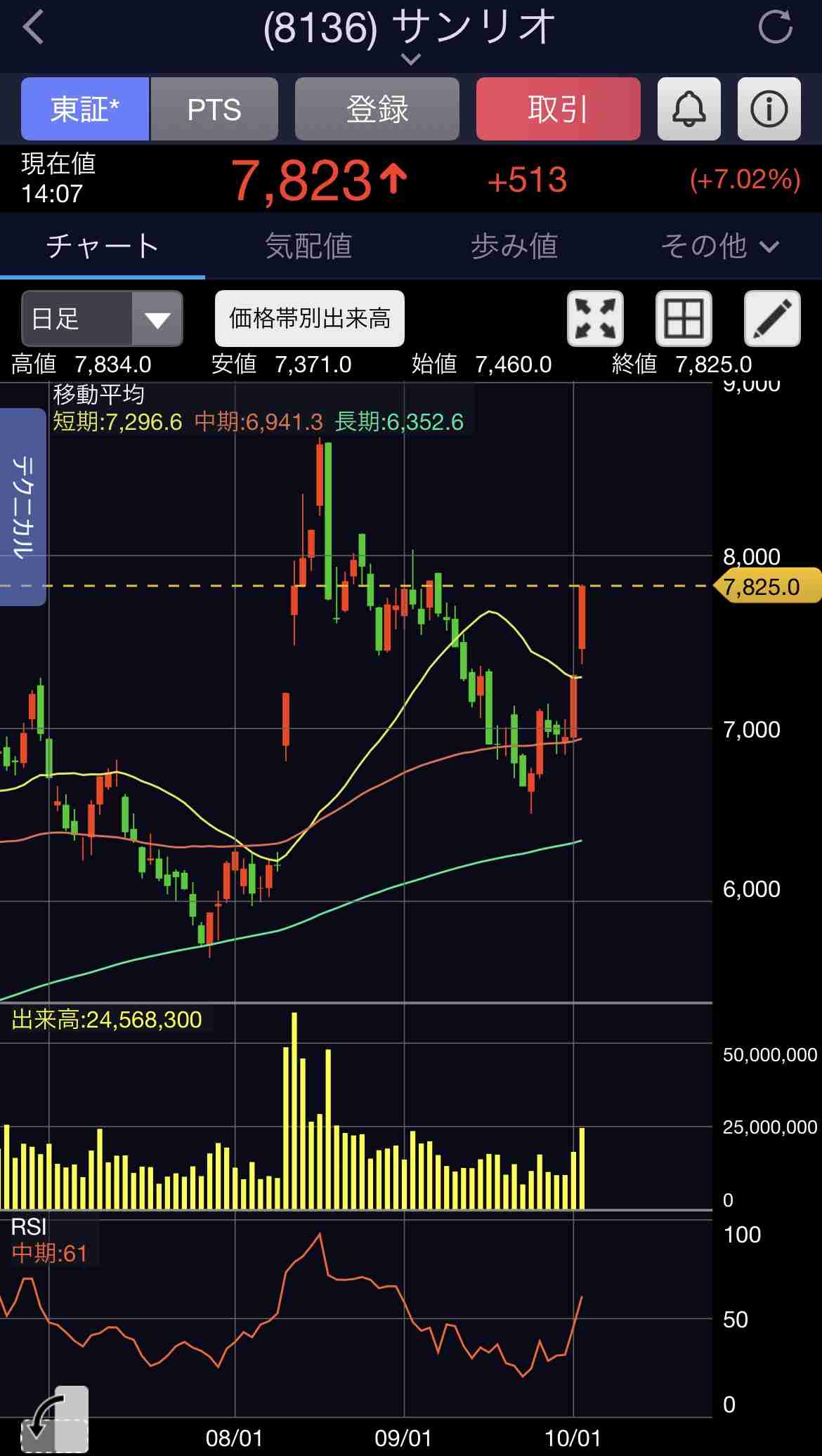This screenshot has width=822, height=1456.
Task: Open the stock info icon
Action: [769, 110]
